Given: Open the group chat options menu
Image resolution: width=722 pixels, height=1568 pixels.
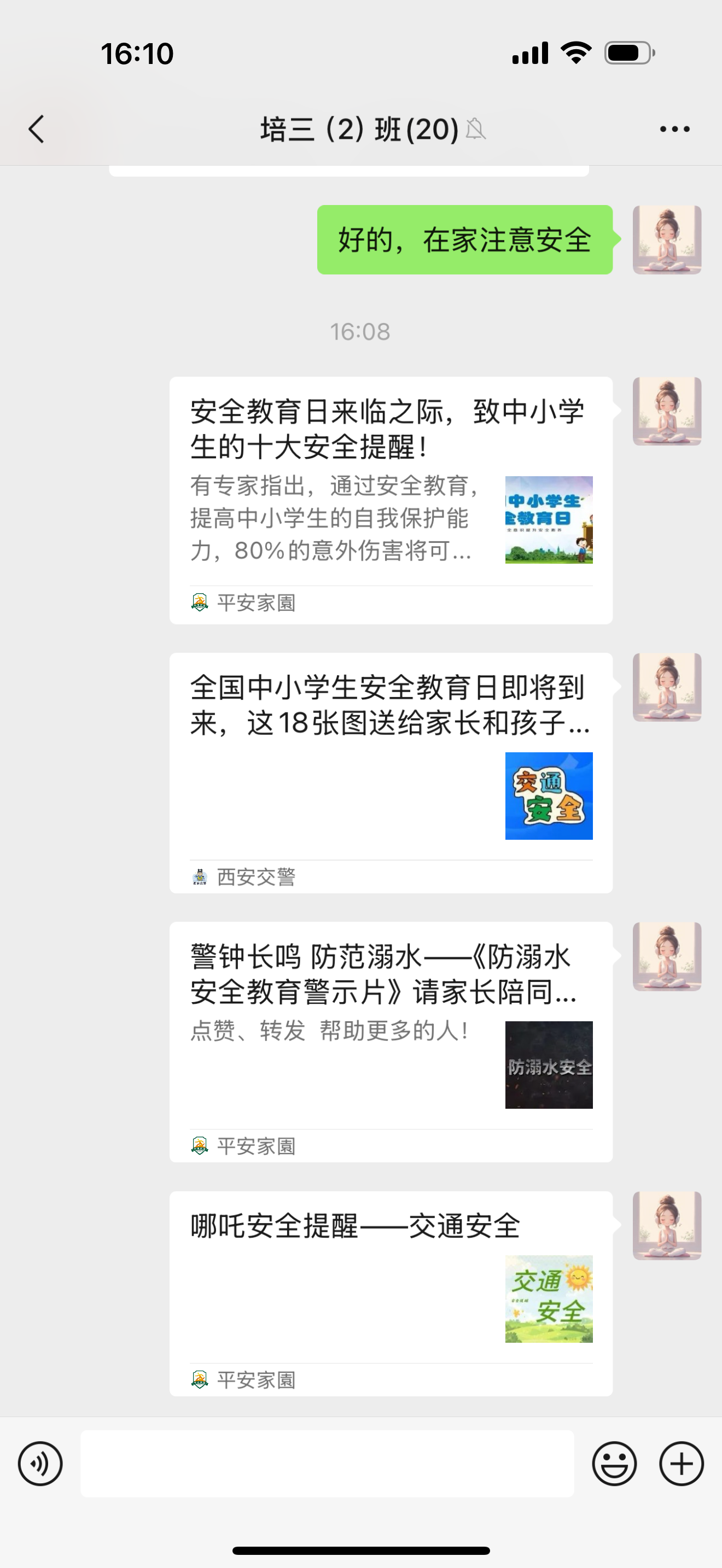Looking at the screenshot, I should click(x=674, y=129).
